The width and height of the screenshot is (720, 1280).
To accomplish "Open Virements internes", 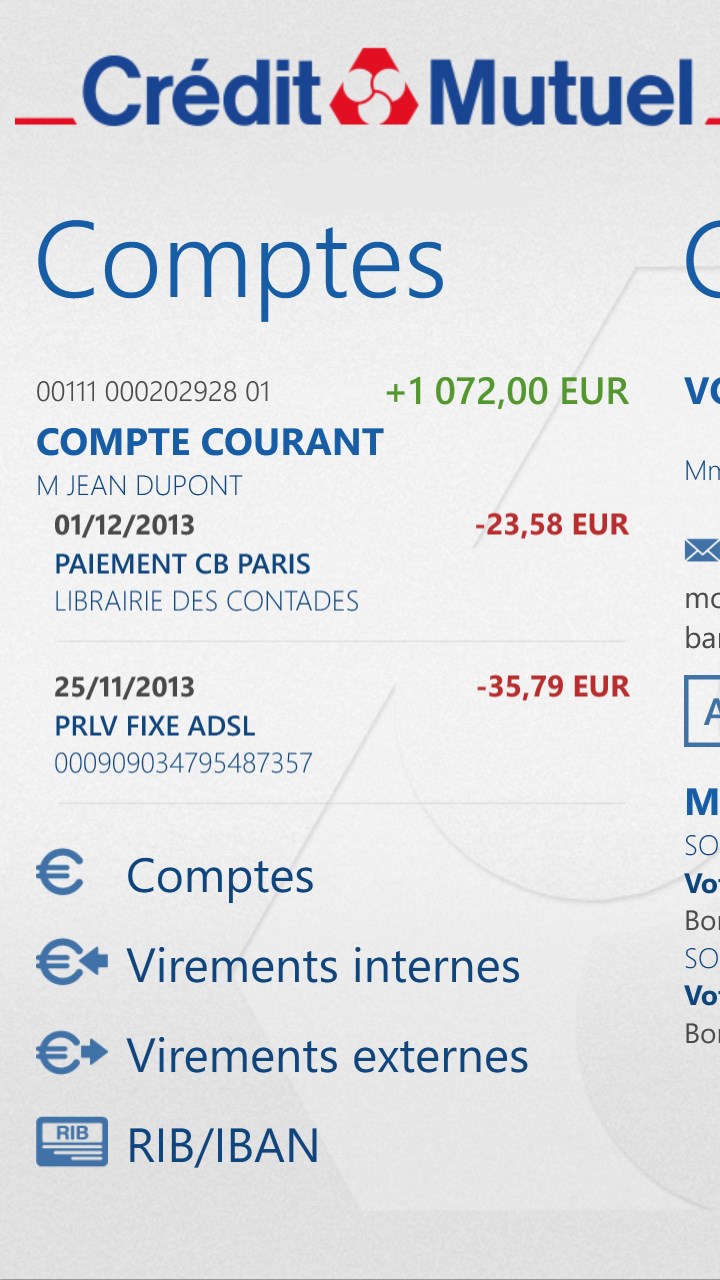I will click(322, 966).
